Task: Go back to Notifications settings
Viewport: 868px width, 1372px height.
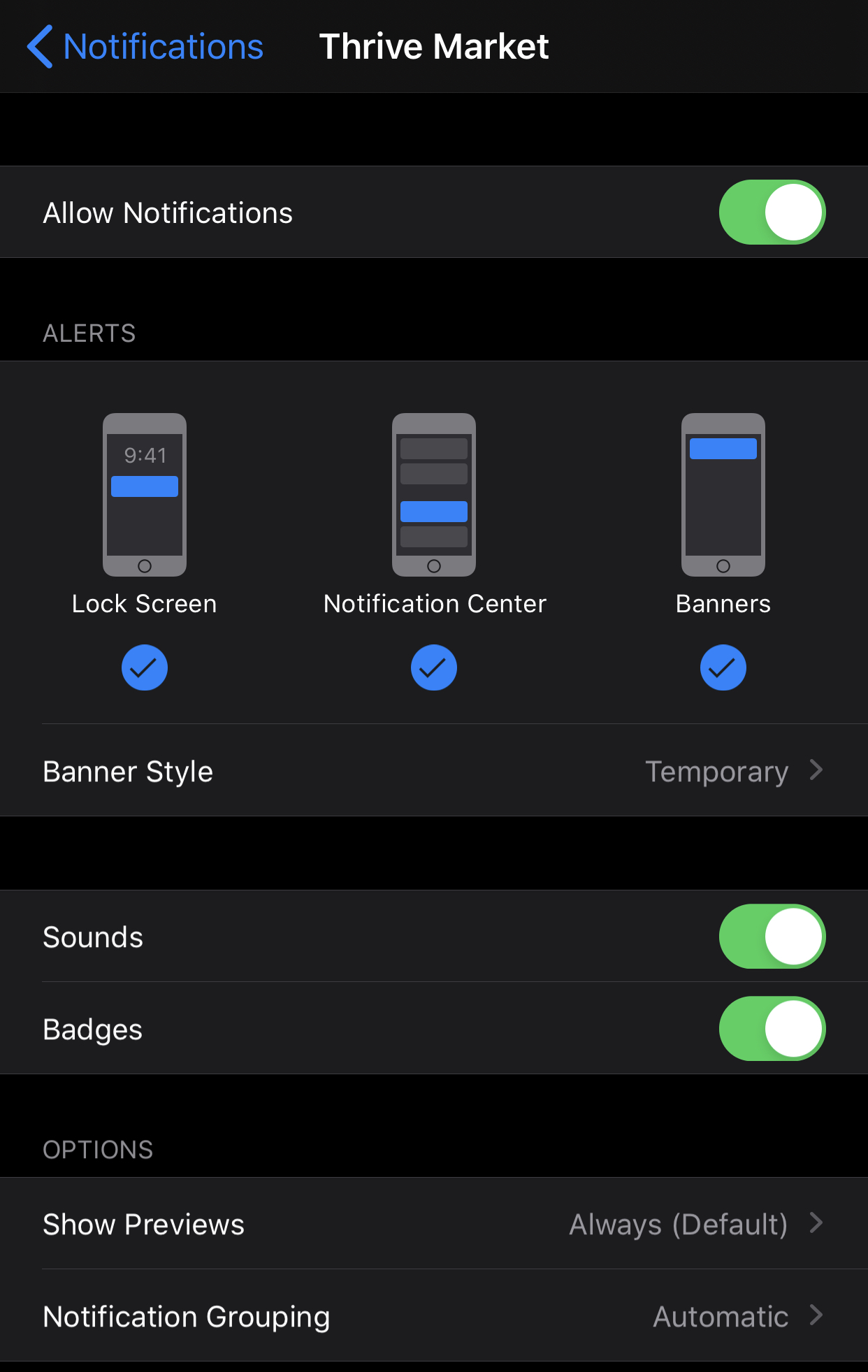Action: click(x=145, y=47)
